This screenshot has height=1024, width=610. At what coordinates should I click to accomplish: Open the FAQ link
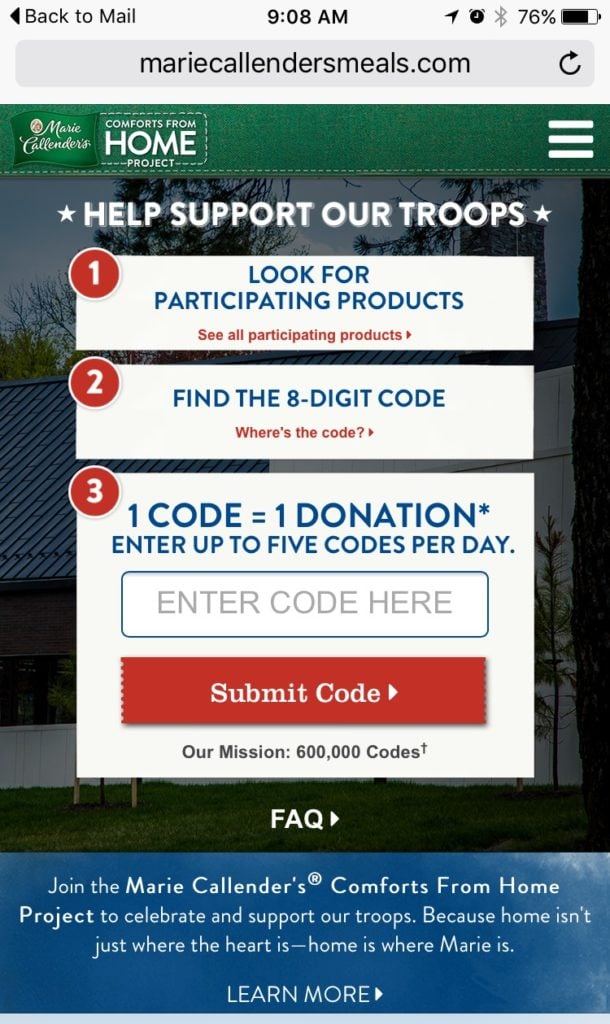304,818
